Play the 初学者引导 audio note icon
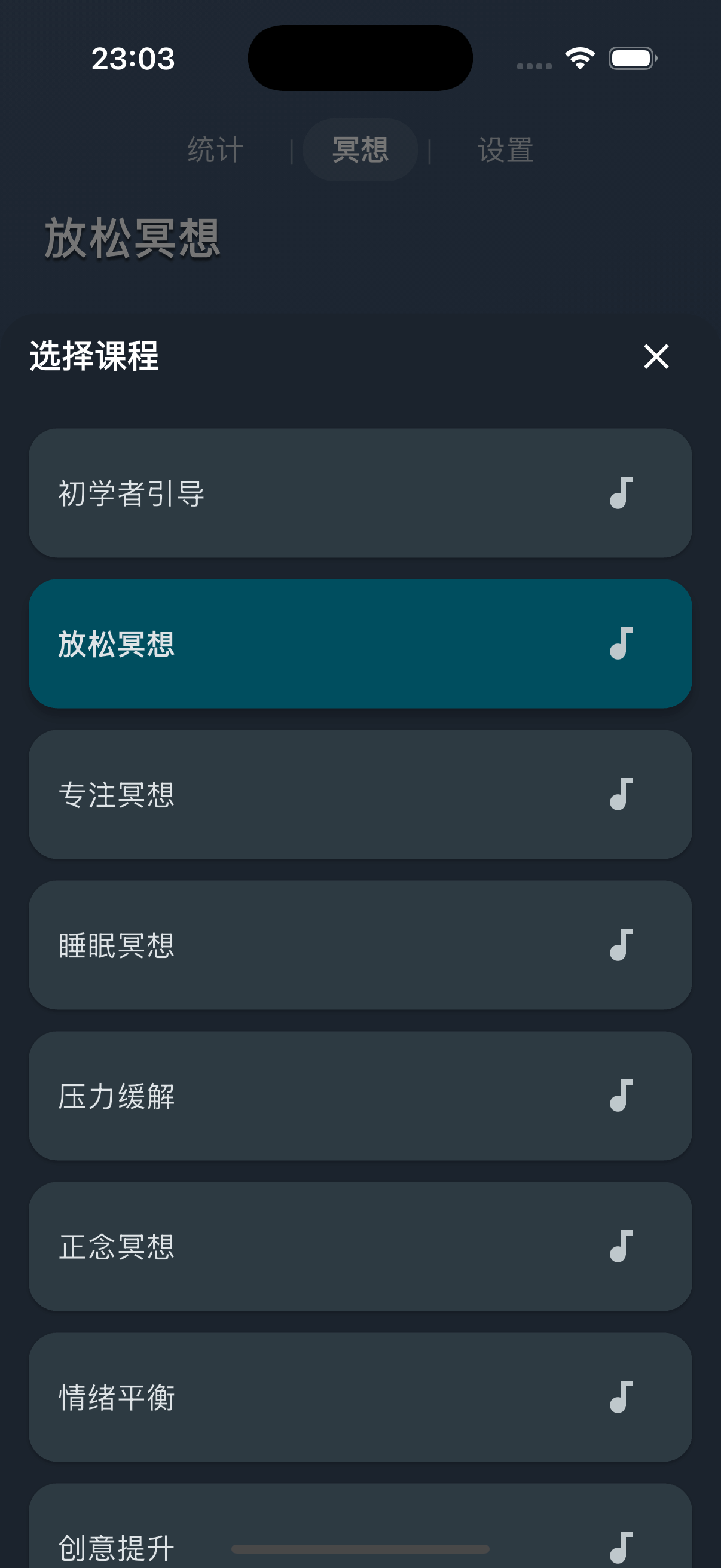Viewport: 721px width, 1568px height. pyautogui.click(x=621, y=493)
